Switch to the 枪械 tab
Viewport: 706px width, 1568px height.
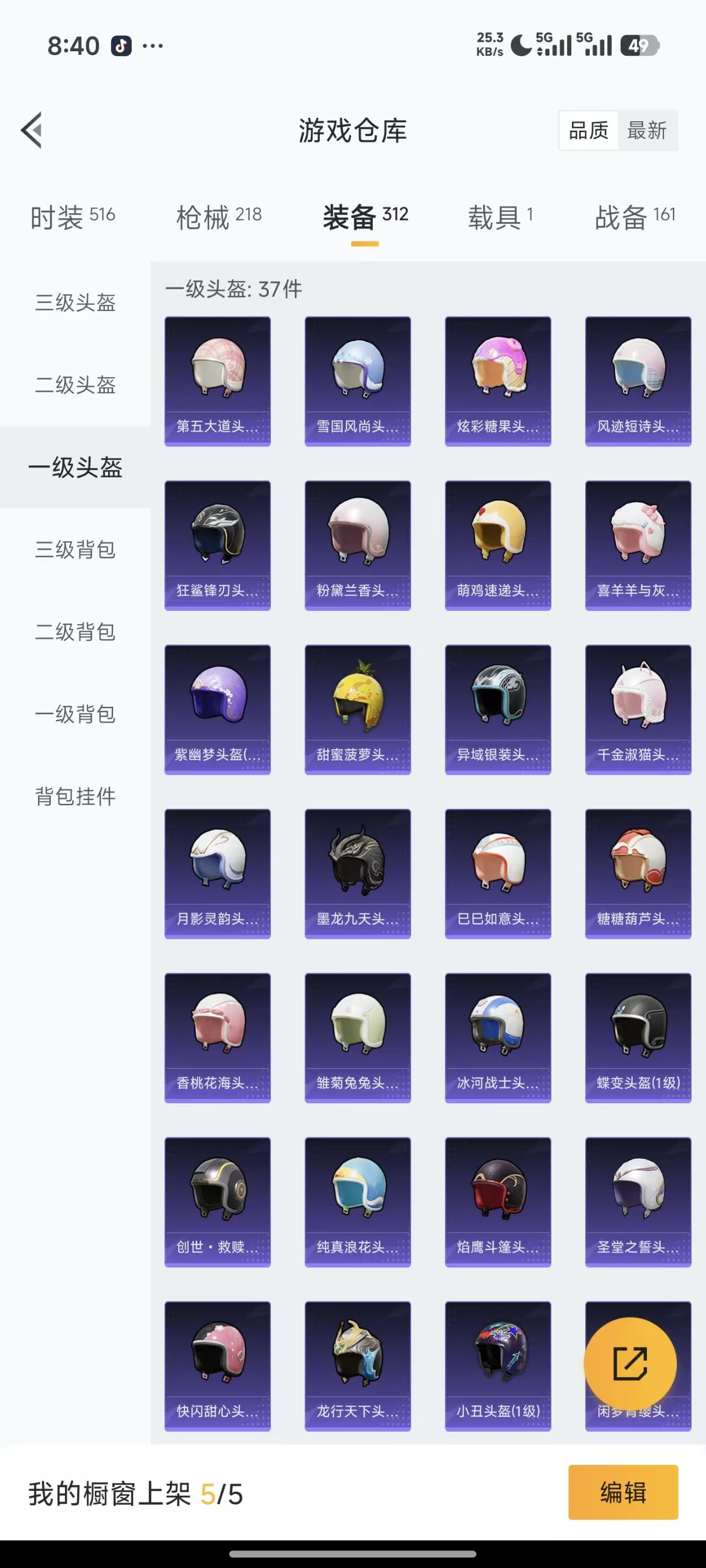(218, 216)
